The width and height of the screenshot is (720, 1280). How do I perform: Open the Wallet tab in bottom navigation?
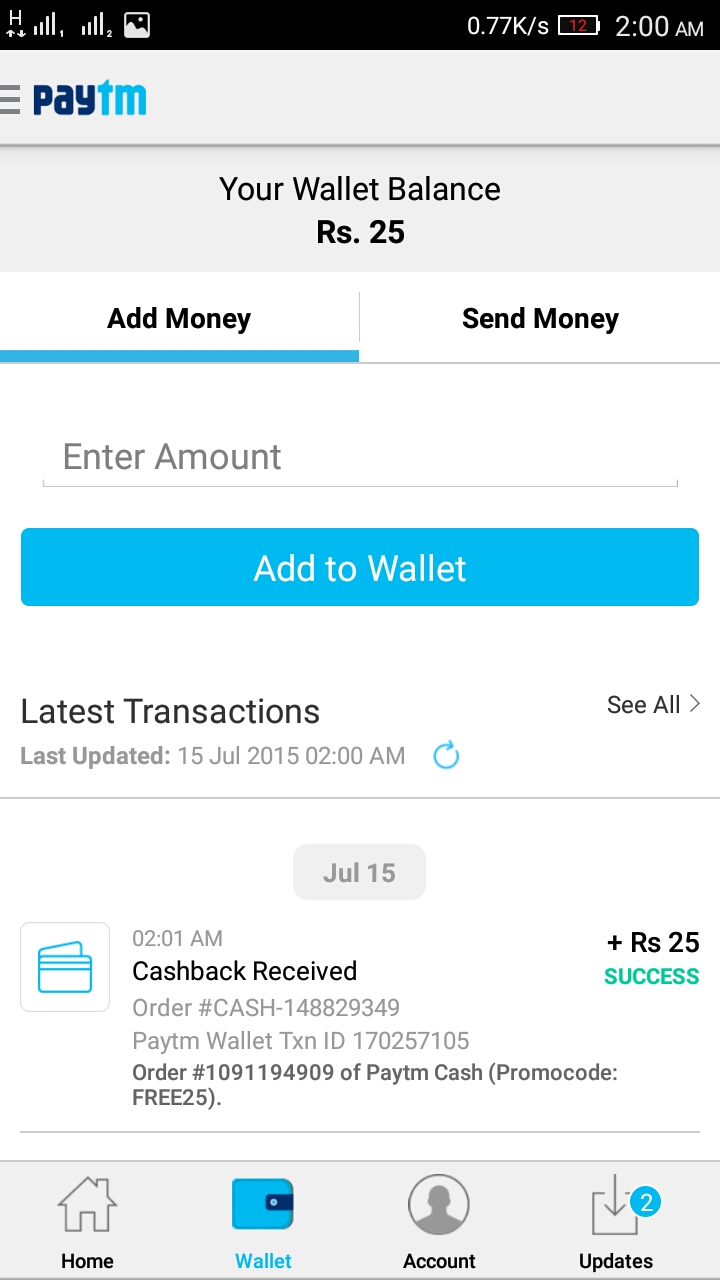(x=262, y=1210)
